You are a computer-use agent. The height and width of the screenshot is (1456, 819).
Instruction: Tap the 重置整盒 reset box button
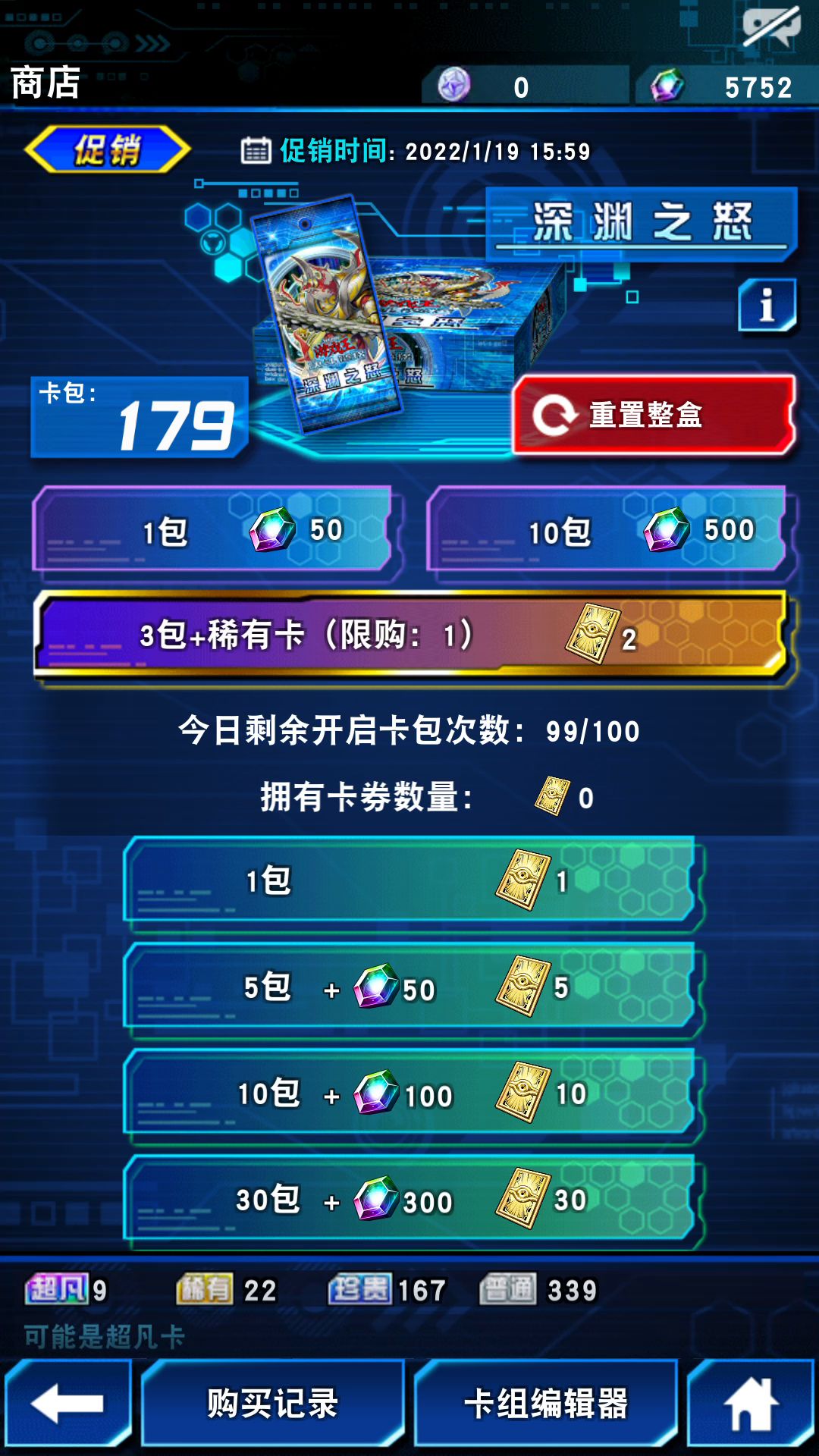tap(654, 415)
